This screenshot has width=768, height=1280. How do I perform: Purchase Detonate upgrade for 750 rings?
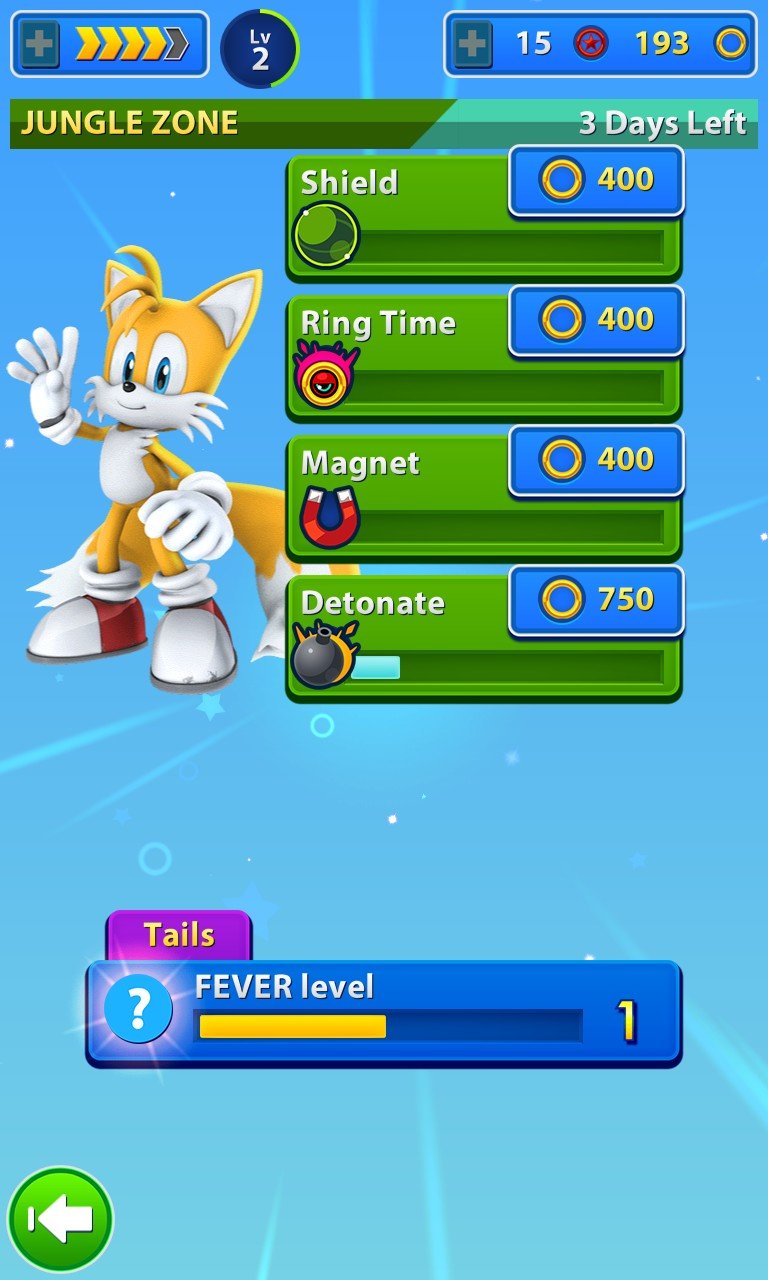click(x=596, y=600)
